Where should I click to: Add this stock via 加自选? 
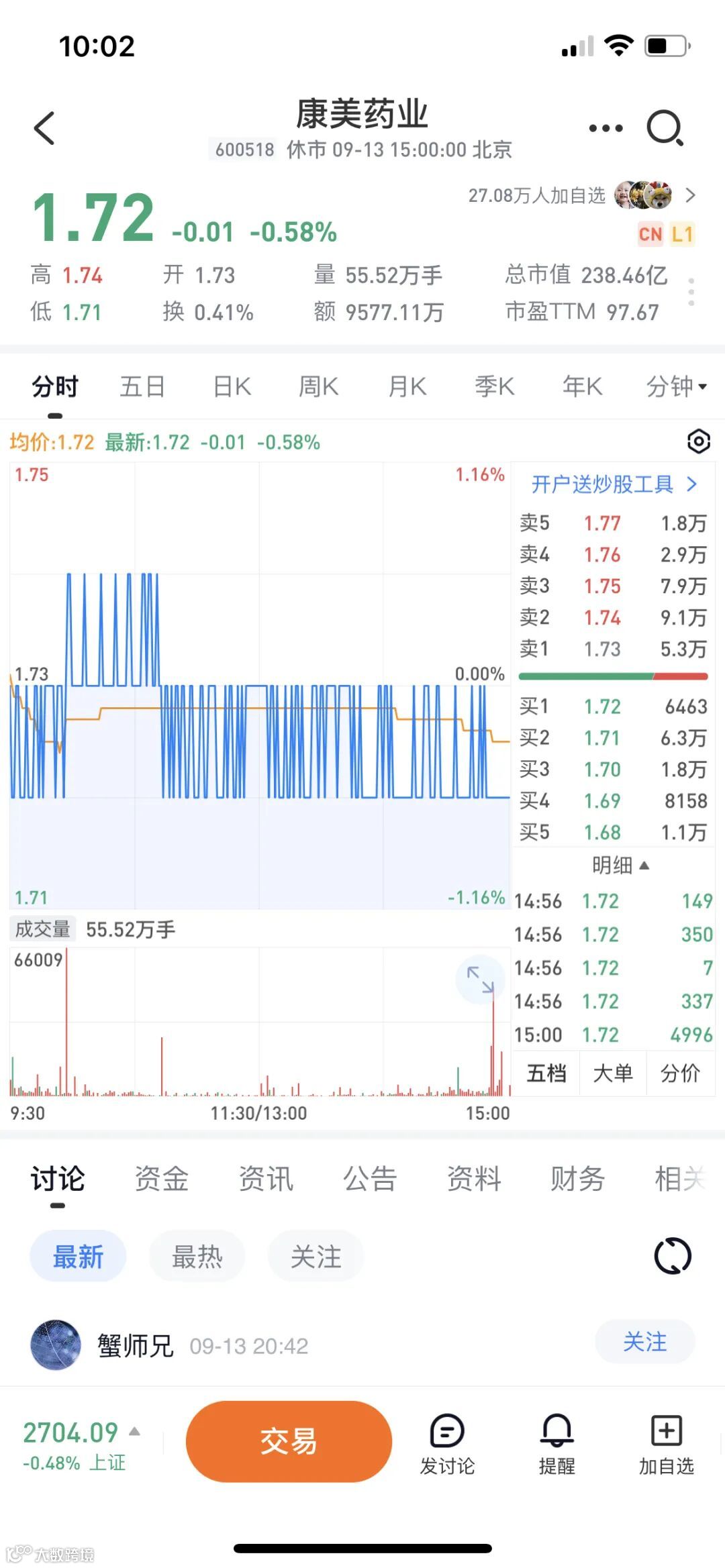click(x=666, y=1443)
